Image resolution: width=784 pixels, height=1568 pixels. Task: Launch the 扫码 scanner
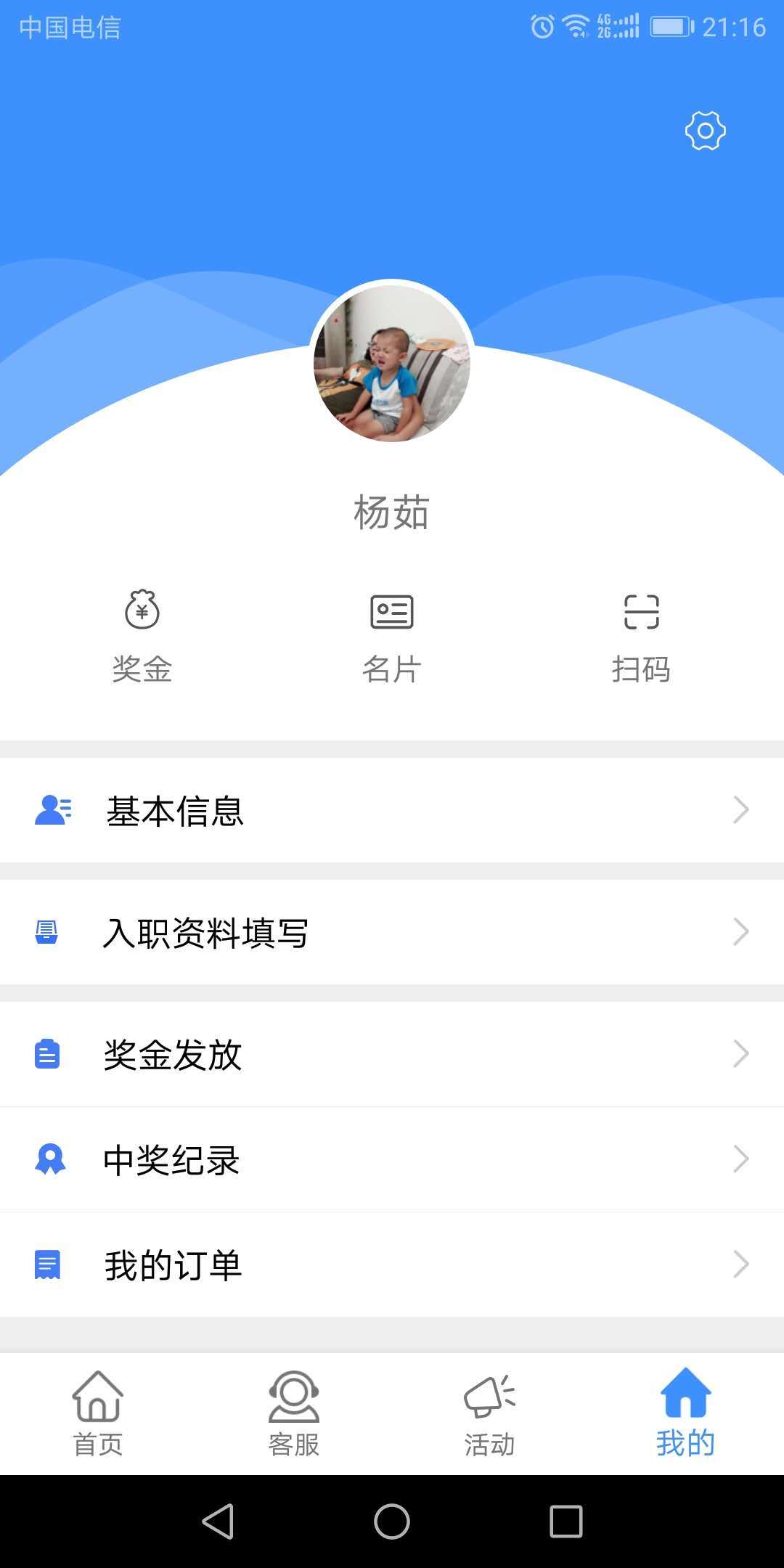[641, 637]
